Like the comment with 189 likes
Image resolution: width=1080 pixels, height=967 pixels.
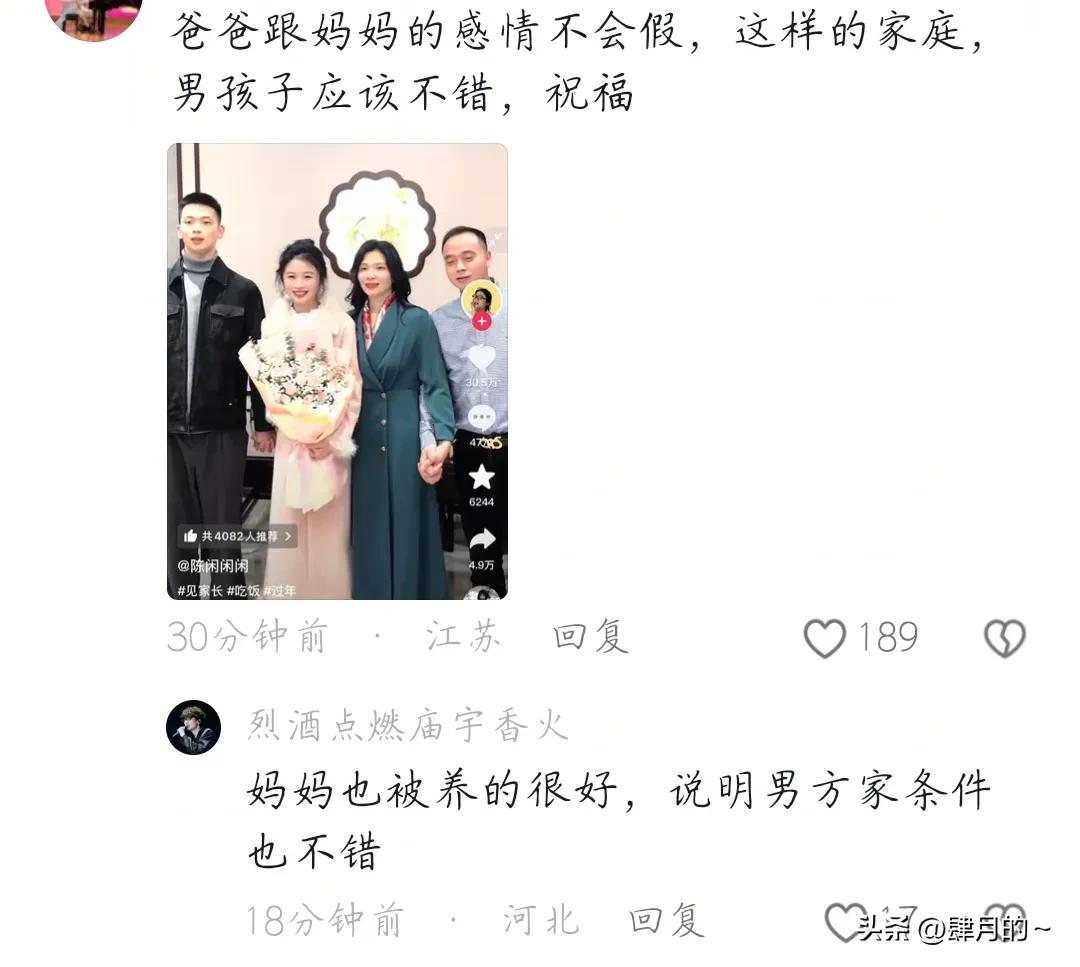(x=825, y=638)
